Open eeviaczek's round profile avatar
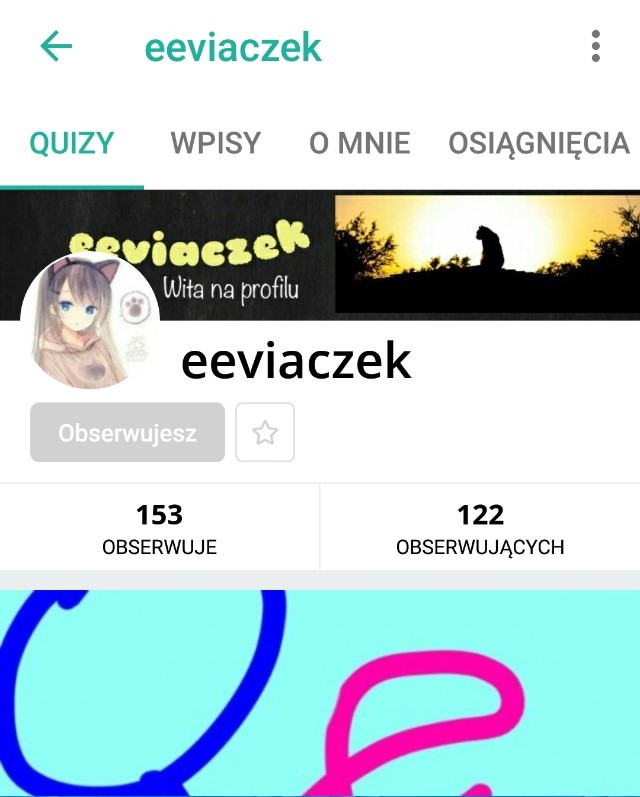 coord(90,322)
